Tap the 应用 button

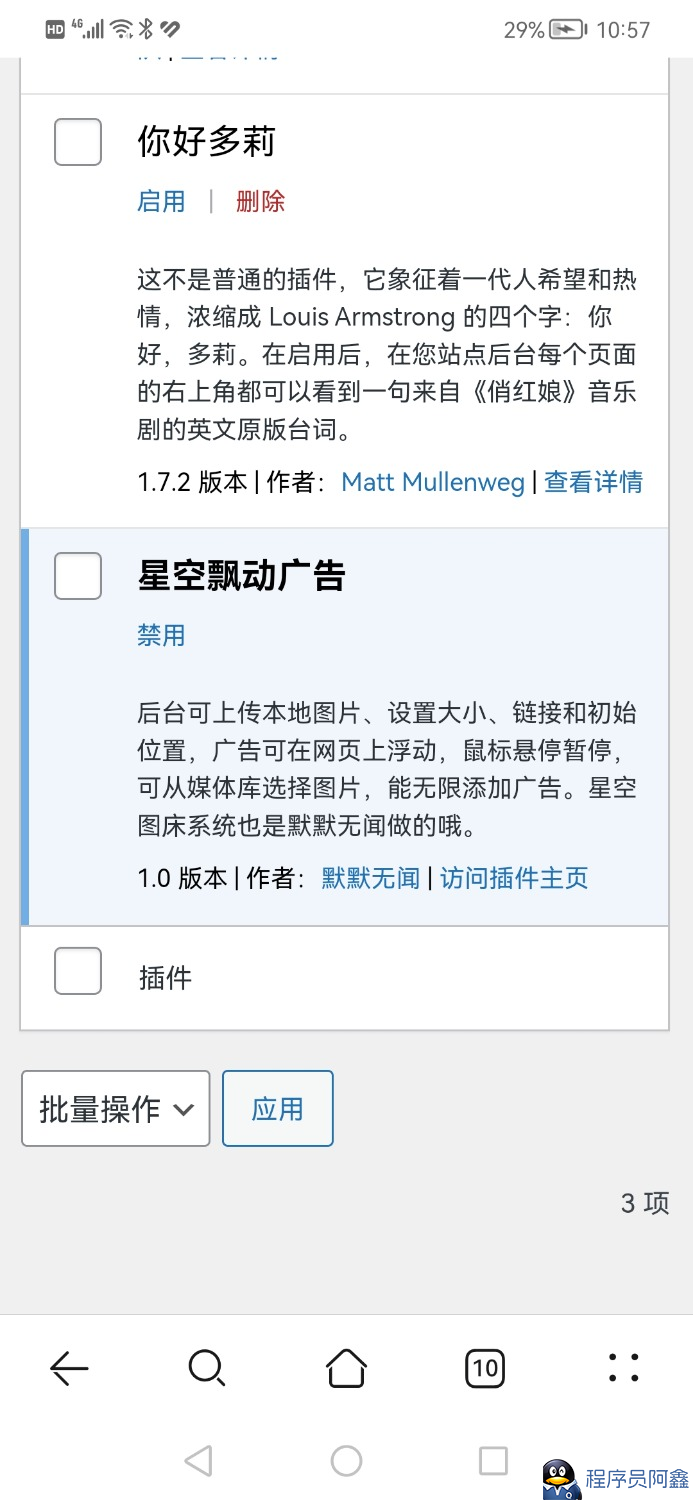point(277,1109)
